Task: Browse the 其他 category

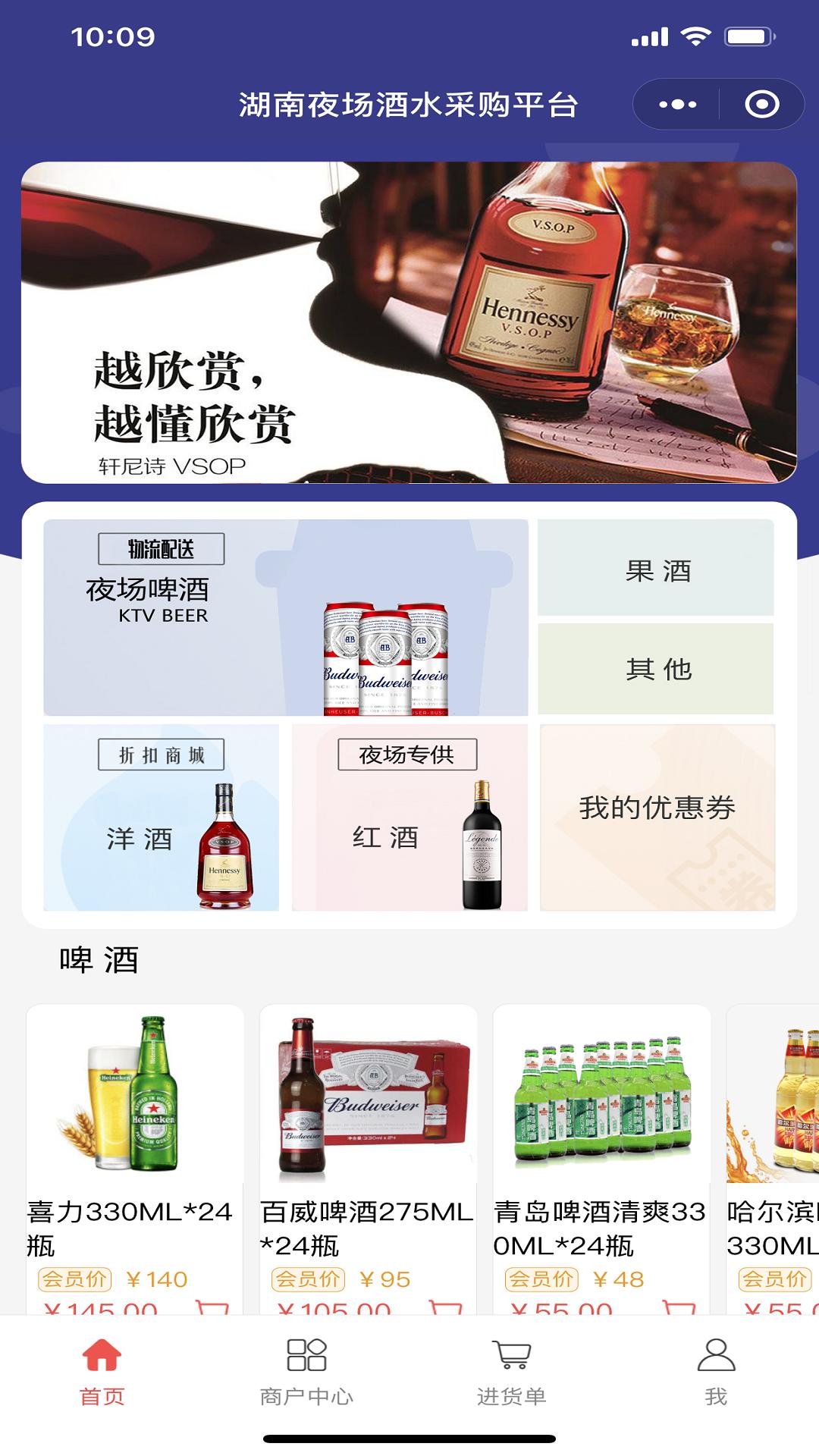Action: point(656,669)
